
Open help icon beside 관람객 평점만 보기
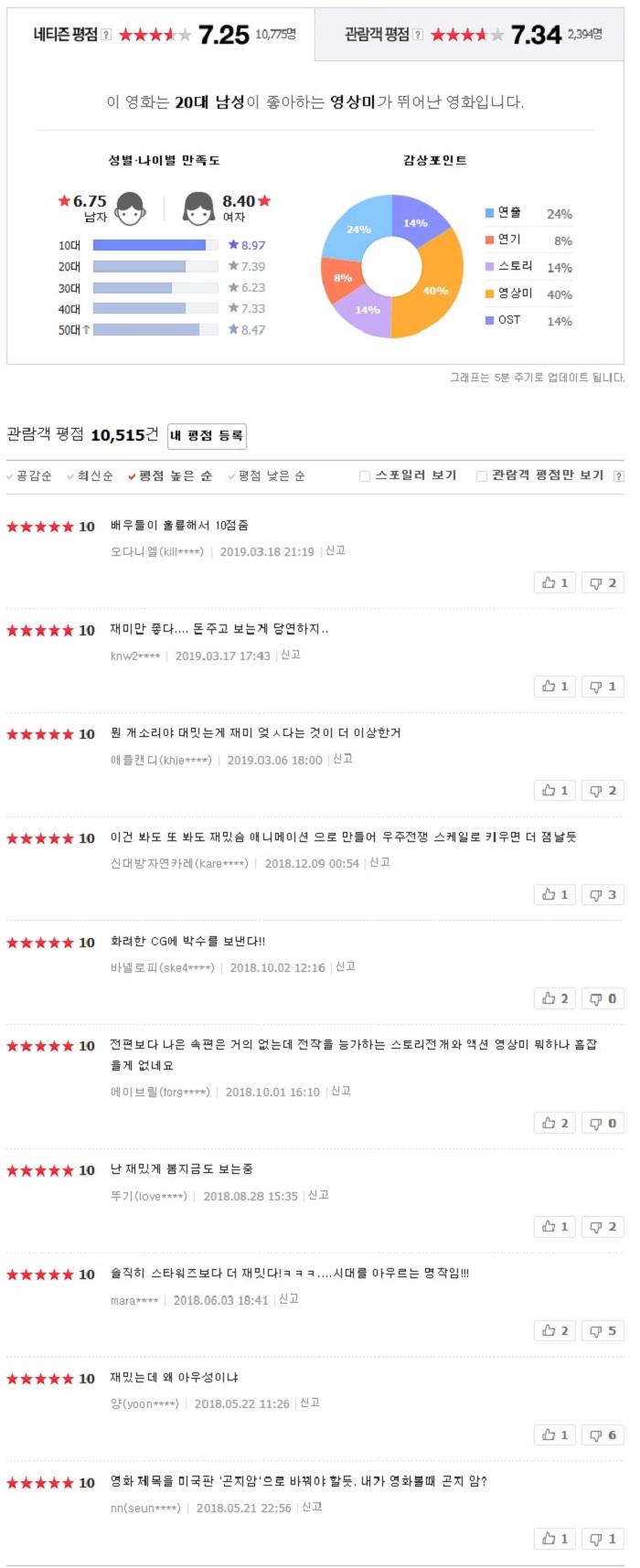[x=619, y=475]
